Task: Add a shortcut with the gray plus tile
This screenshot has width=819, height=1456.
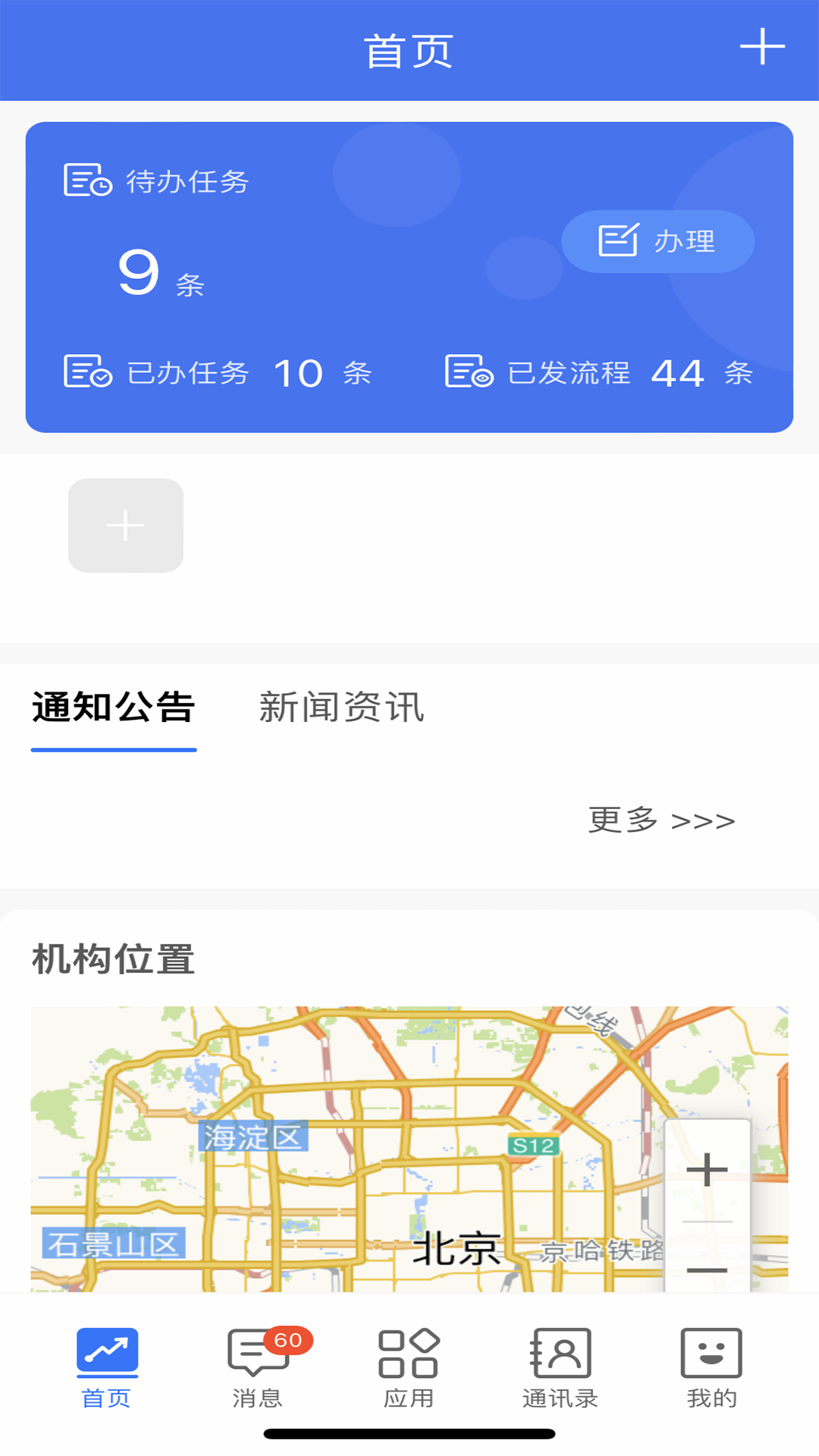Action: coord(126,526)
